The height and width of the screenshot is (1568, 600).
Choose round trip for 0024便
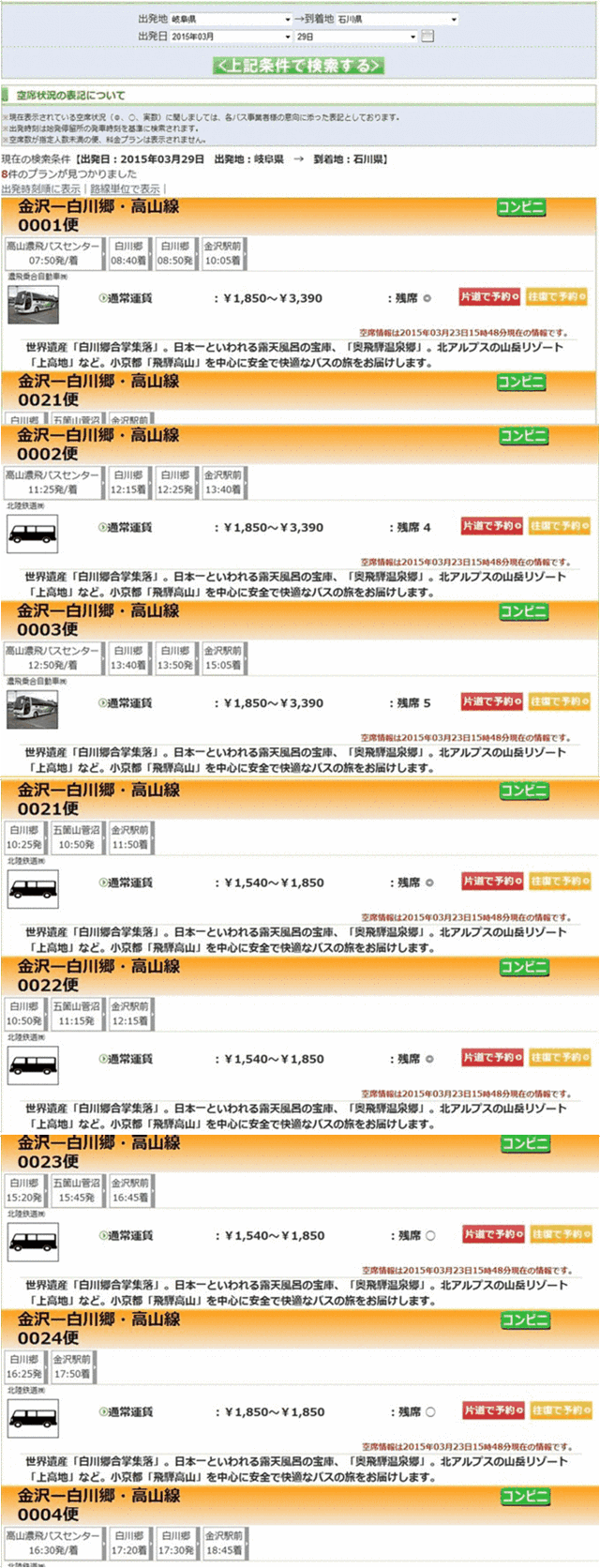point(560,1410)
